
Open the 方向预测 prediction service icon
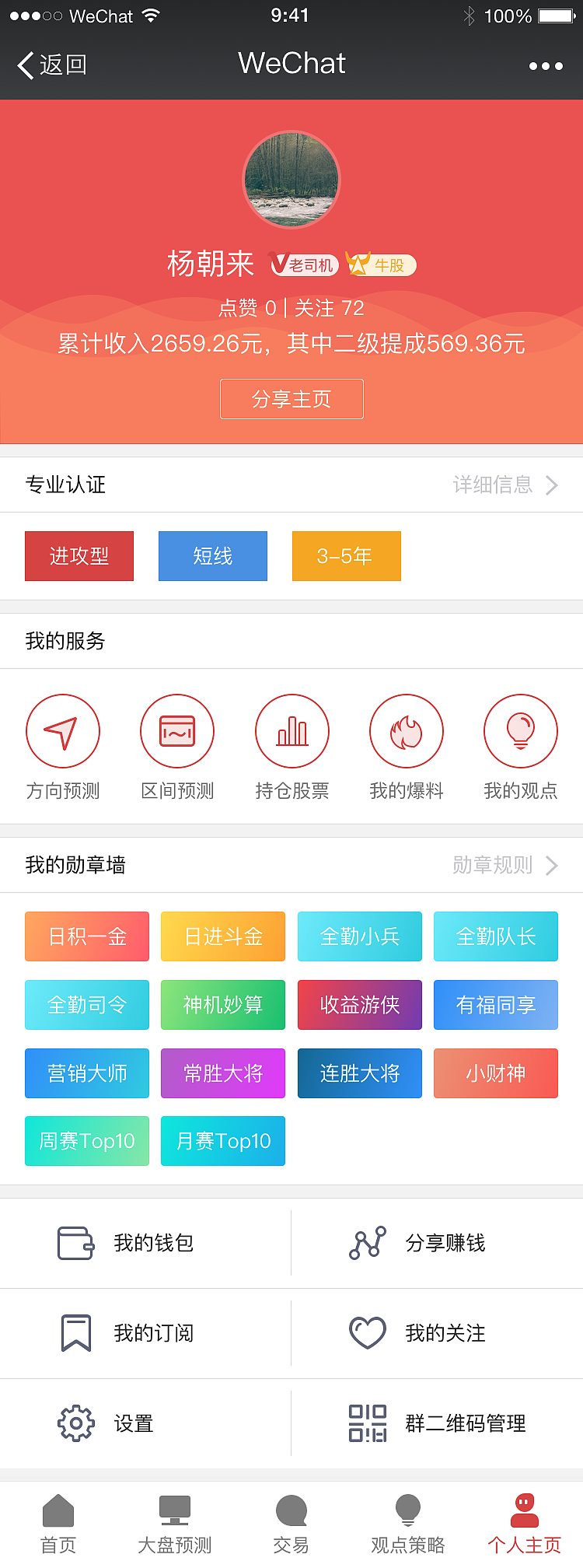63,731
